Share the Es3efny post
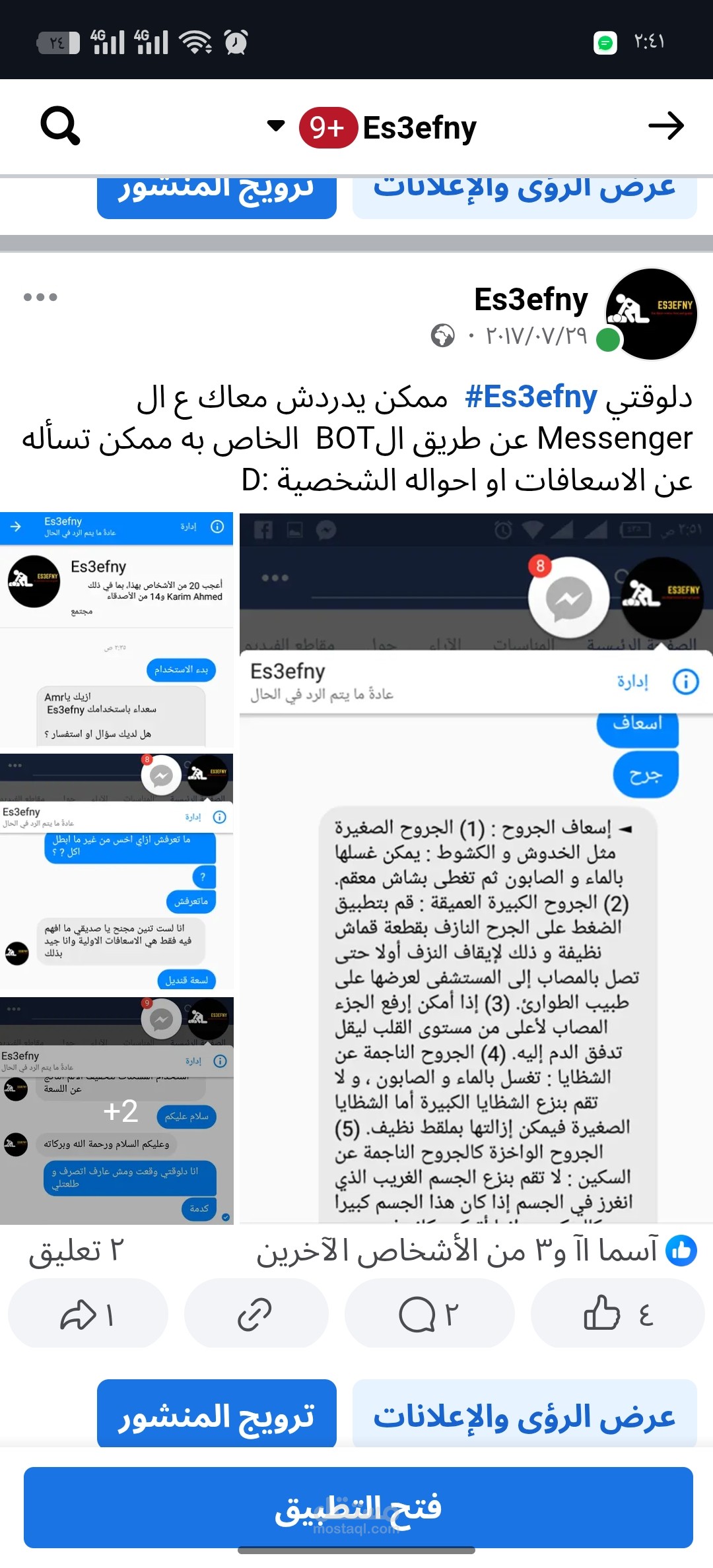713x1568 pixels. pos(88,1313)
